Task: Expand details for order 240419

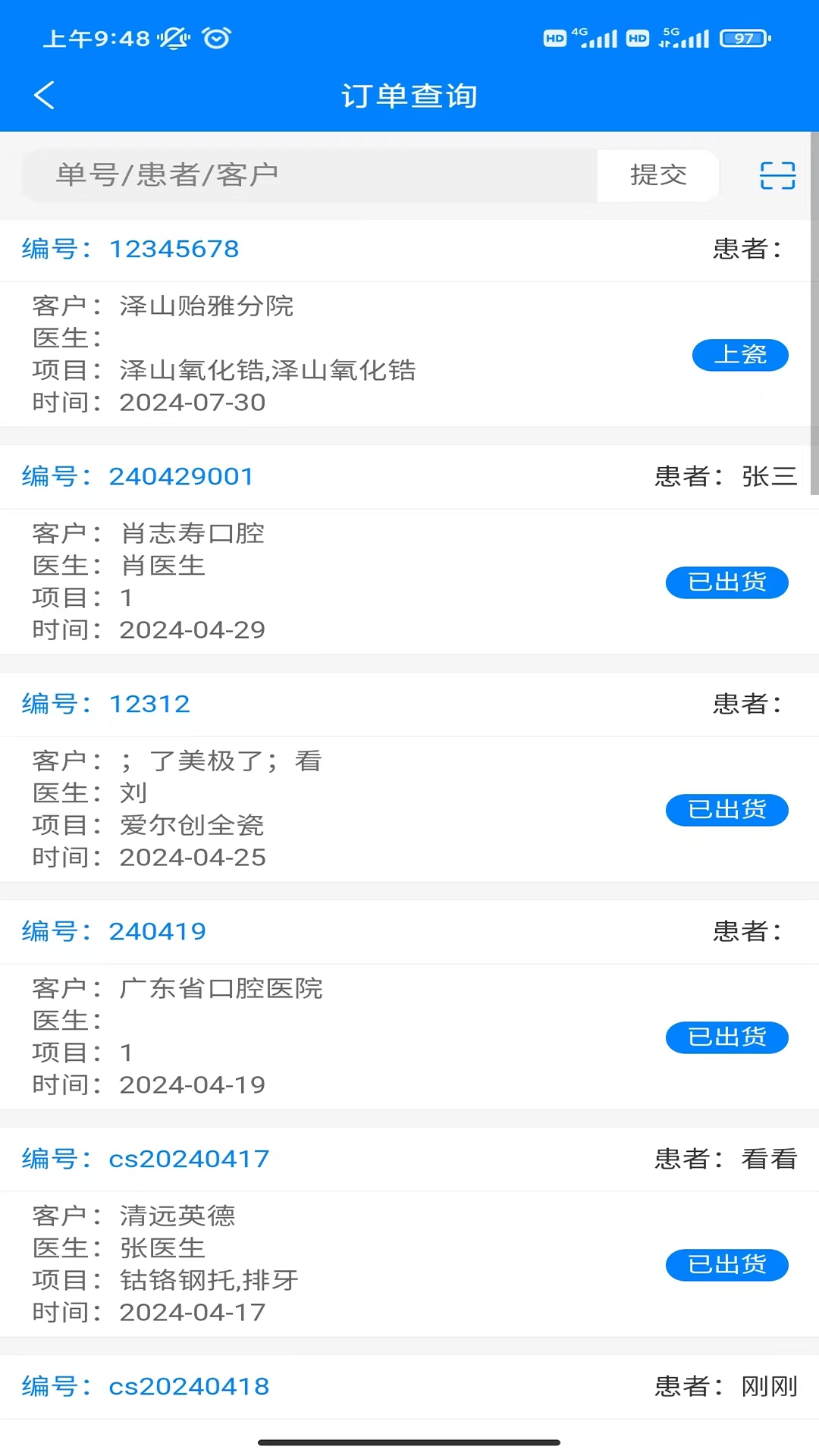Action: tap(158, 930)
